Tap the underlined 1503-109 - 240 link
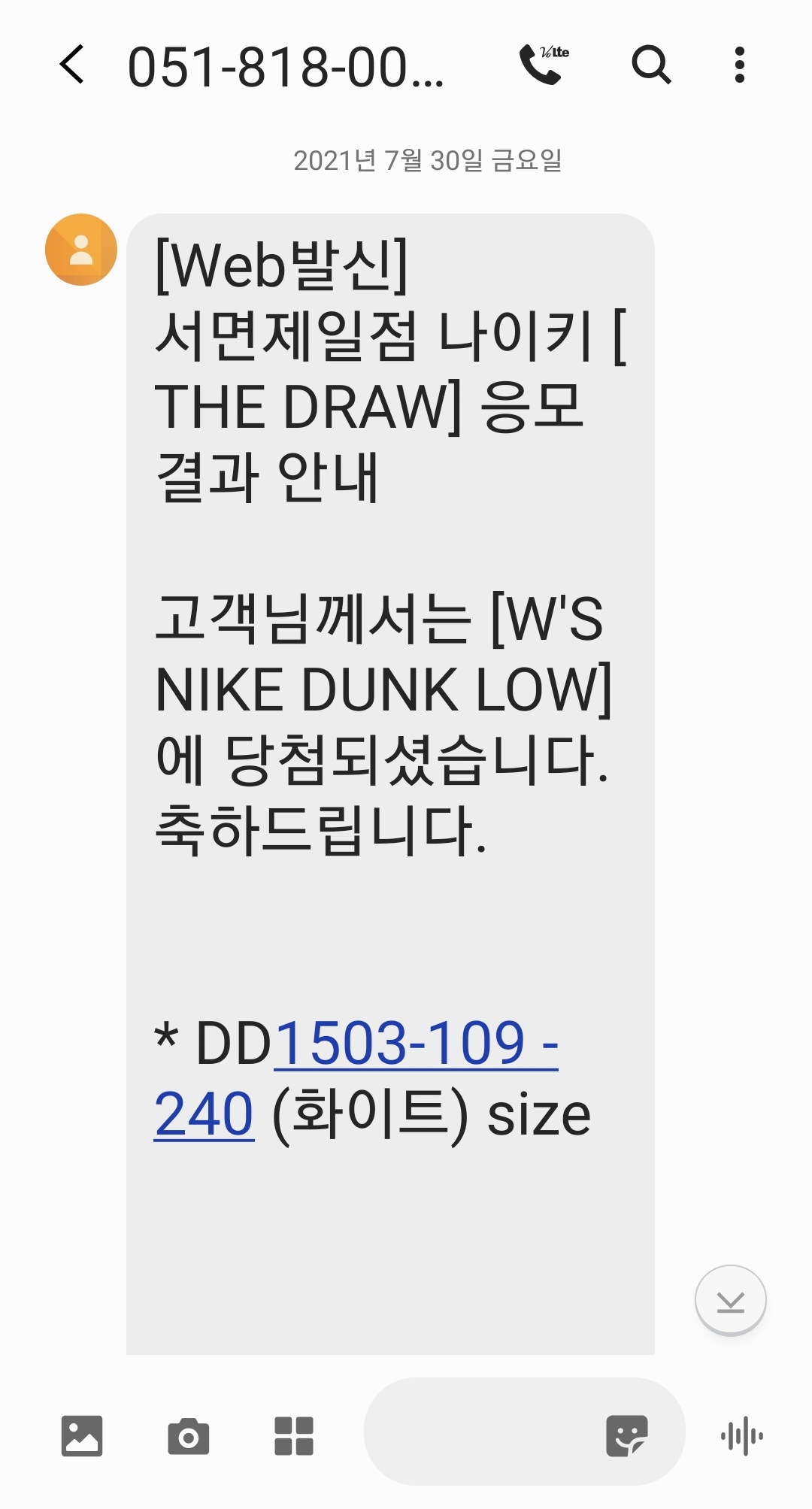 pyautogui.click(x=356, y=1078)
